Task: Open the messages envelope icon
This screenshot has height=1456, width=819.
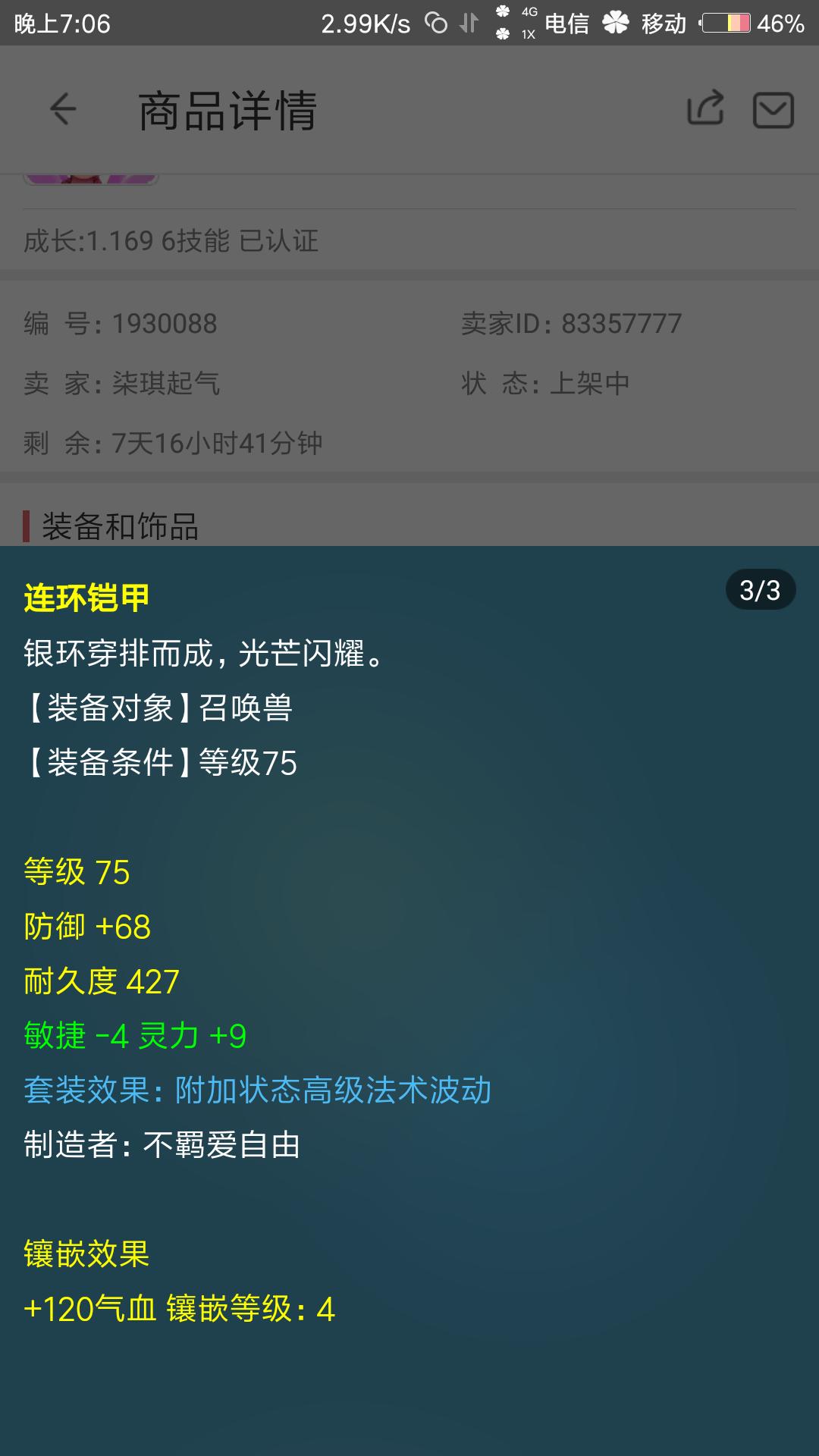Action: [773, 110]
